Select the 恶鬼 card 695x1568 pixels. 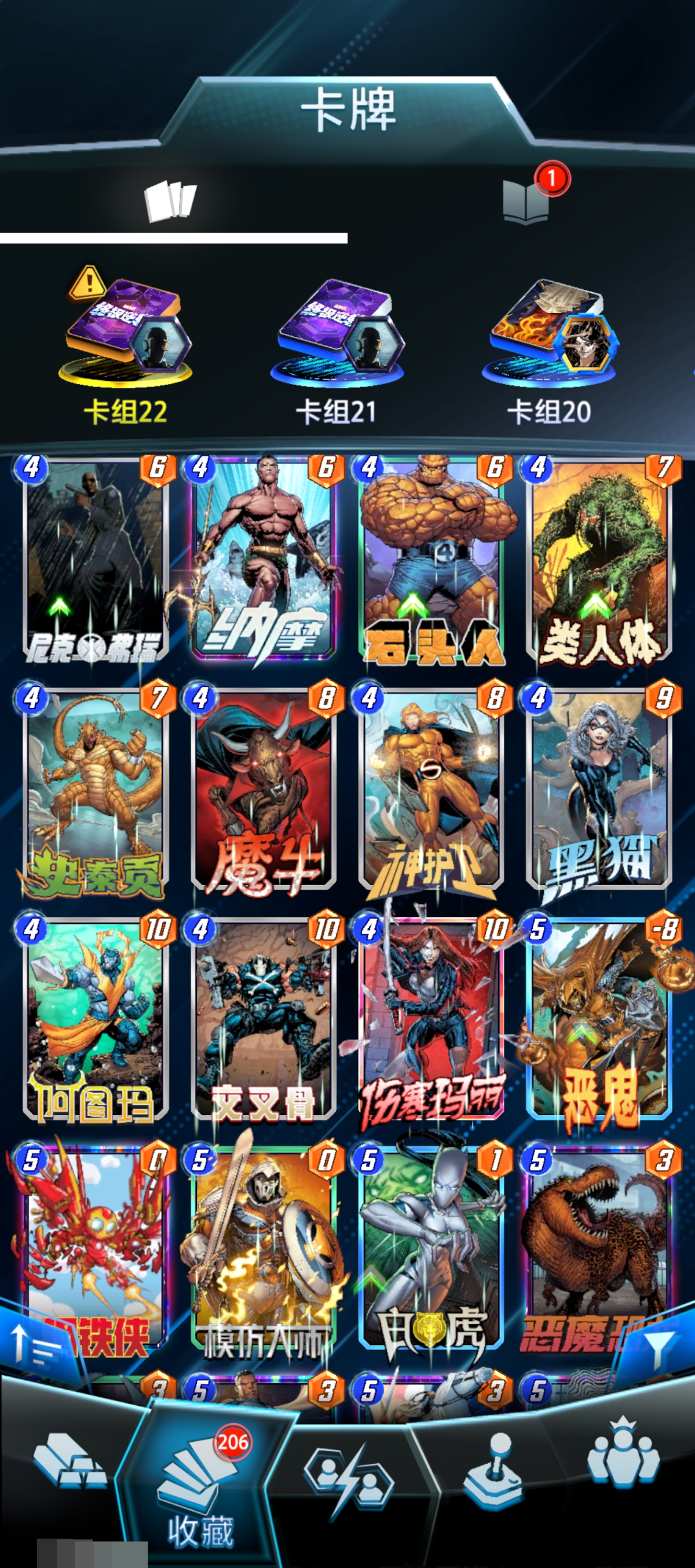[x=600, y=1019]
